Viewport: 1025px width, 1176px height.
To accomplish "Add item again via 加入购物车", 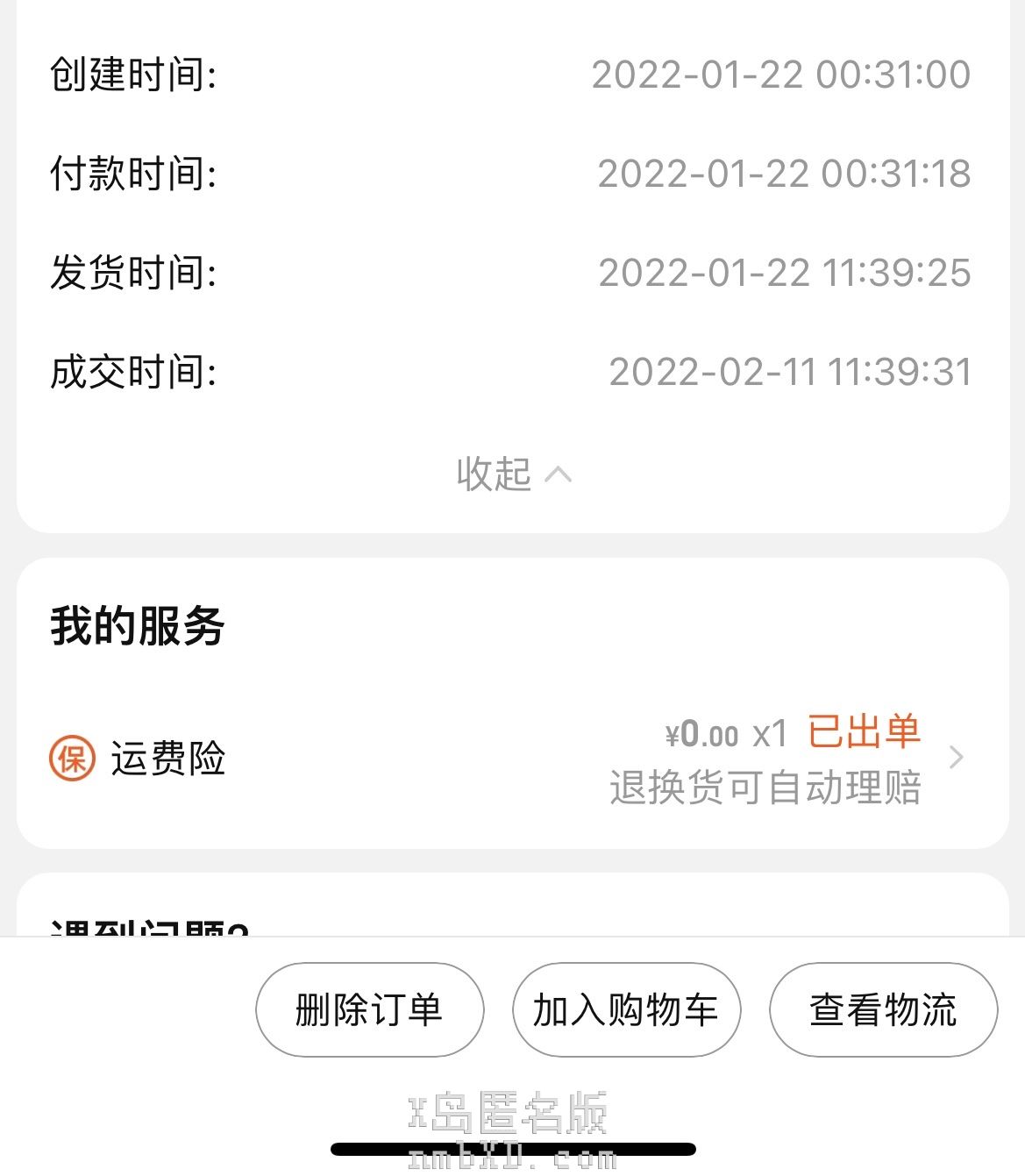I will 626,1010.
